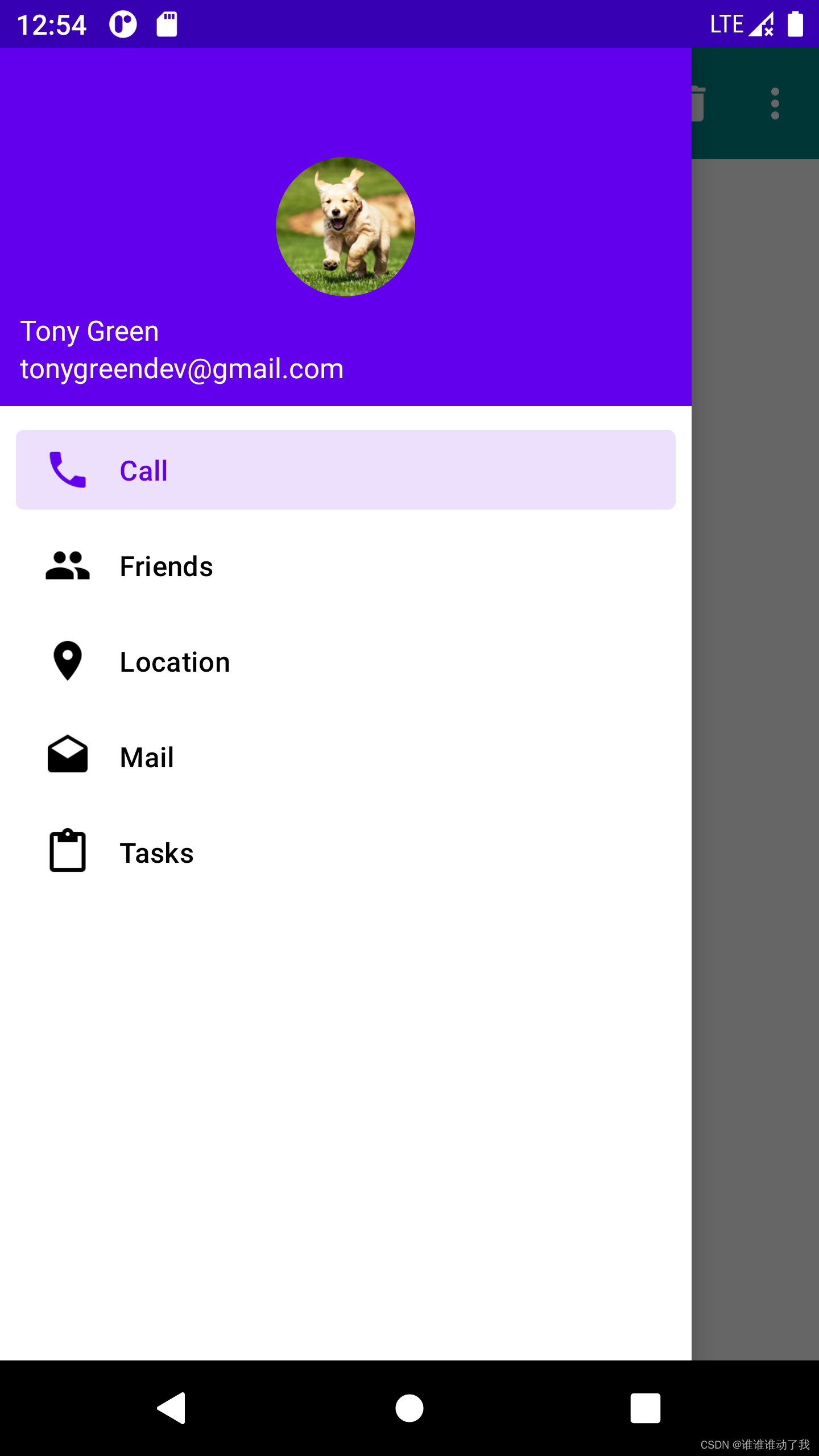Open the Mail item
The image size is (819, 1456).
346,757
